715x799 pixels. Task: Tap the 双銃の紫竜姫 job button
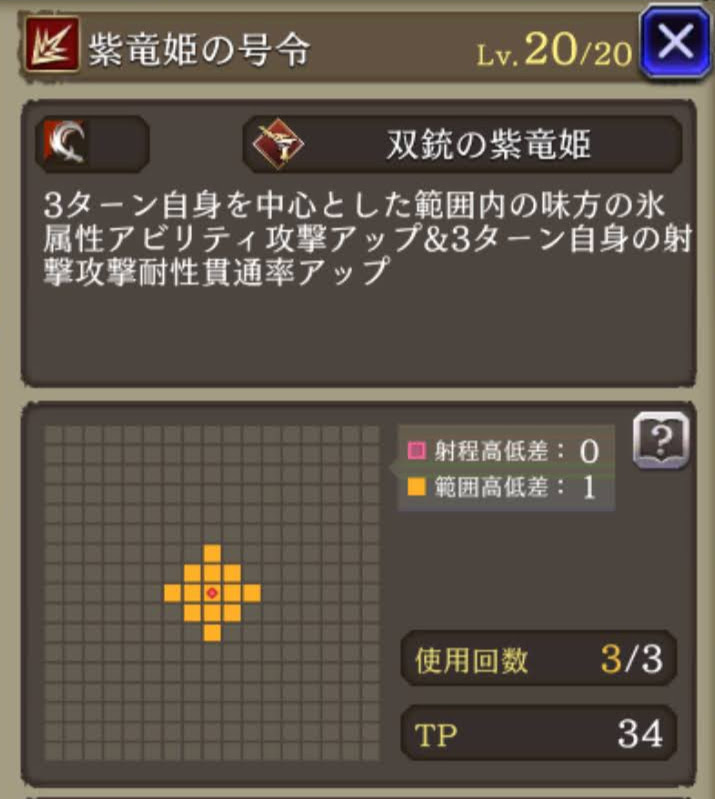[x=464, y=145]
